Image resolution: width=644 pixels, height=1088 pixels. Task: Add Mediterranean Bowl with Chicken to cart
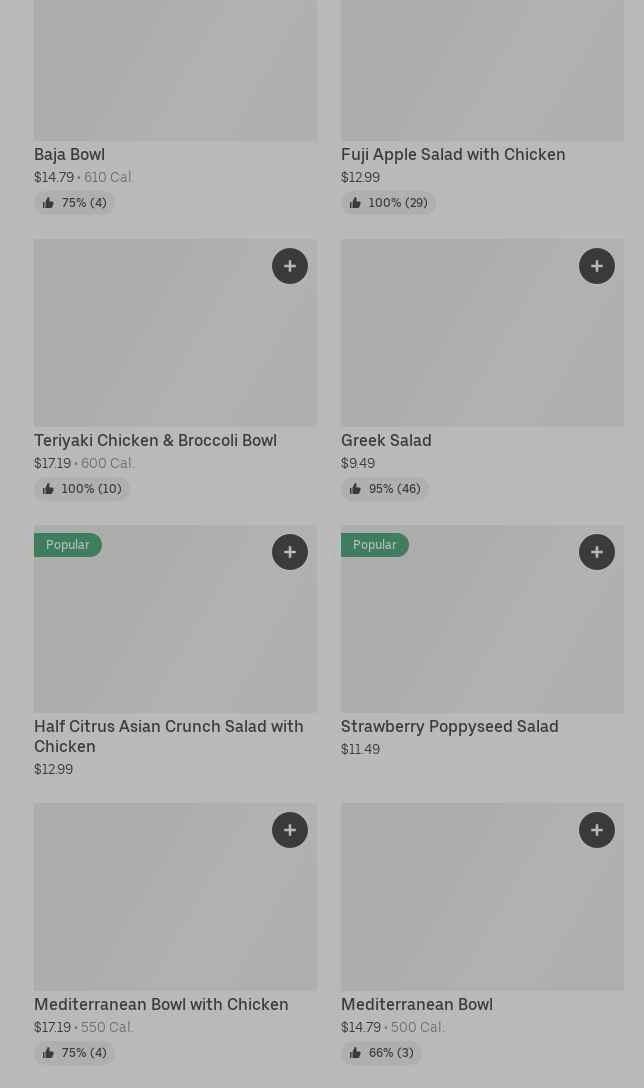point(290,830)
